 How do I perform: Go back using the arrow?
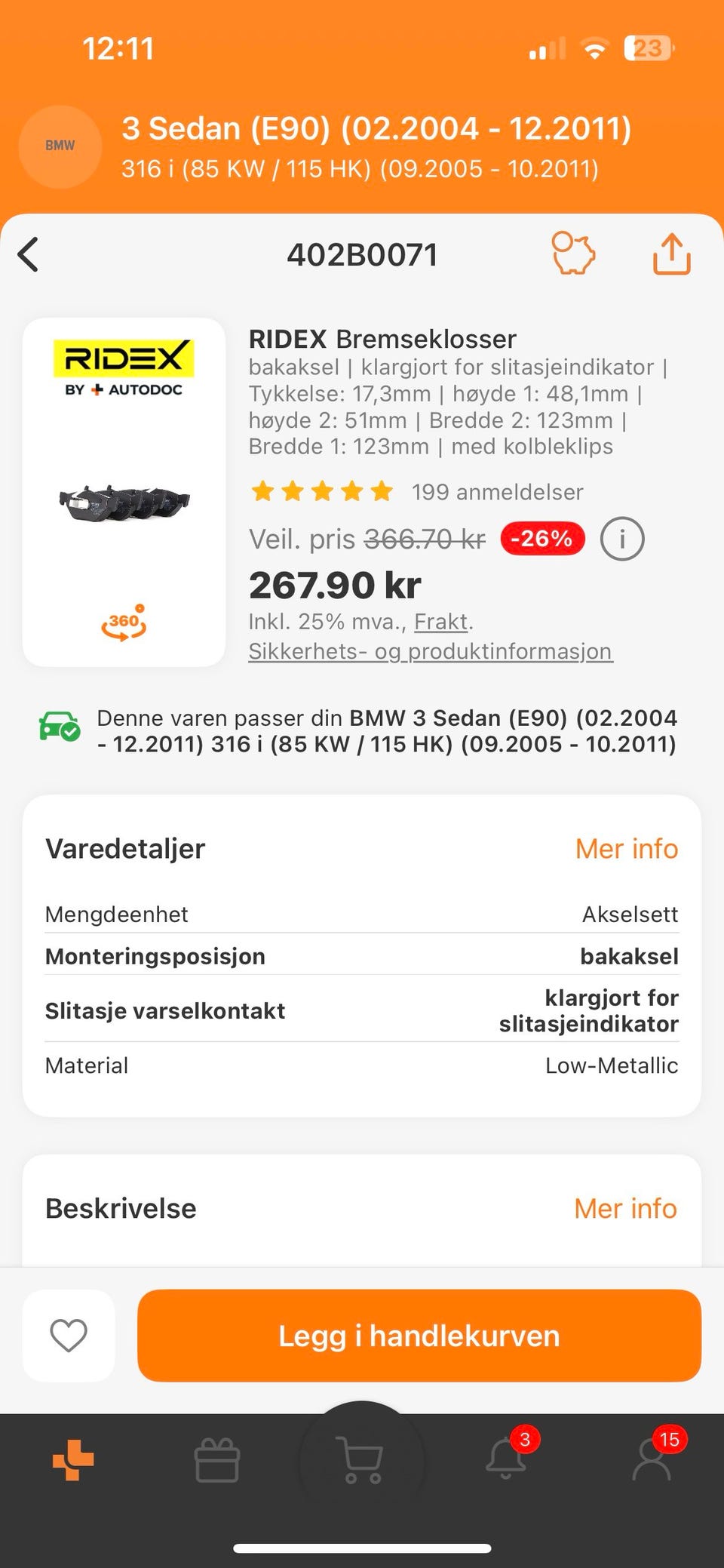(29, 254)
